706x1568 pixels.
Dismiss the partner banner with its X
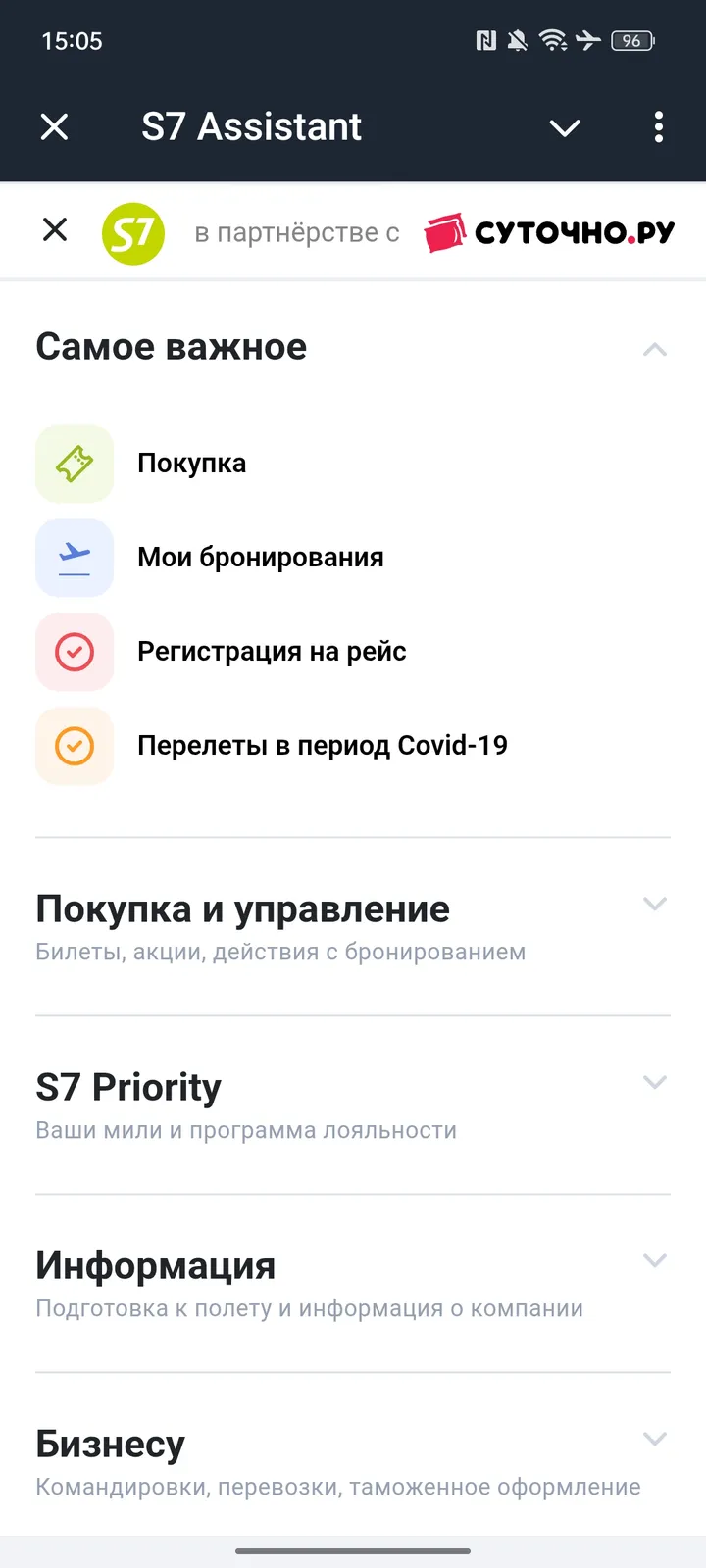[55, 229]
